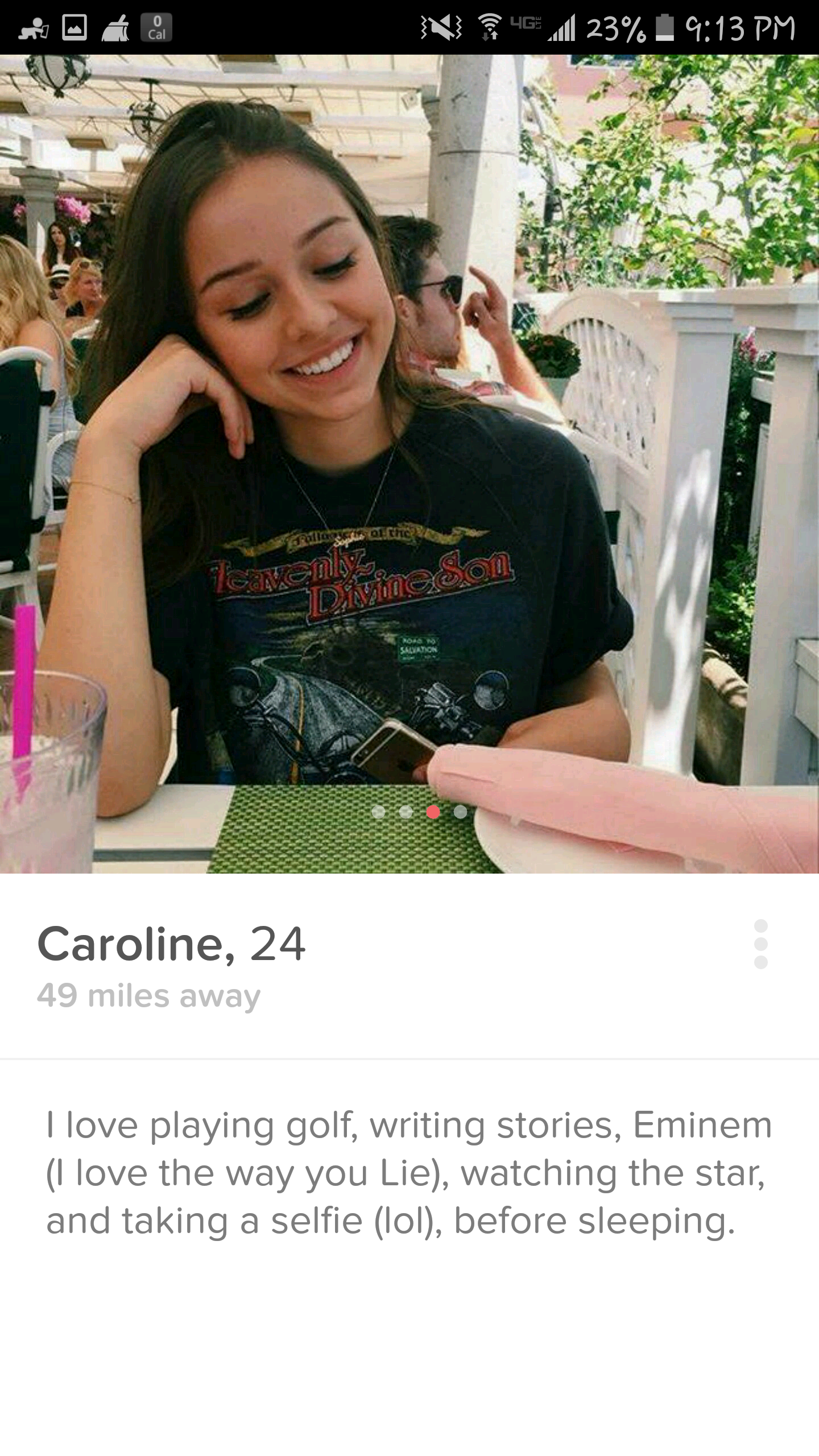Jump to the first photo indicator dot

coord(378,812)
